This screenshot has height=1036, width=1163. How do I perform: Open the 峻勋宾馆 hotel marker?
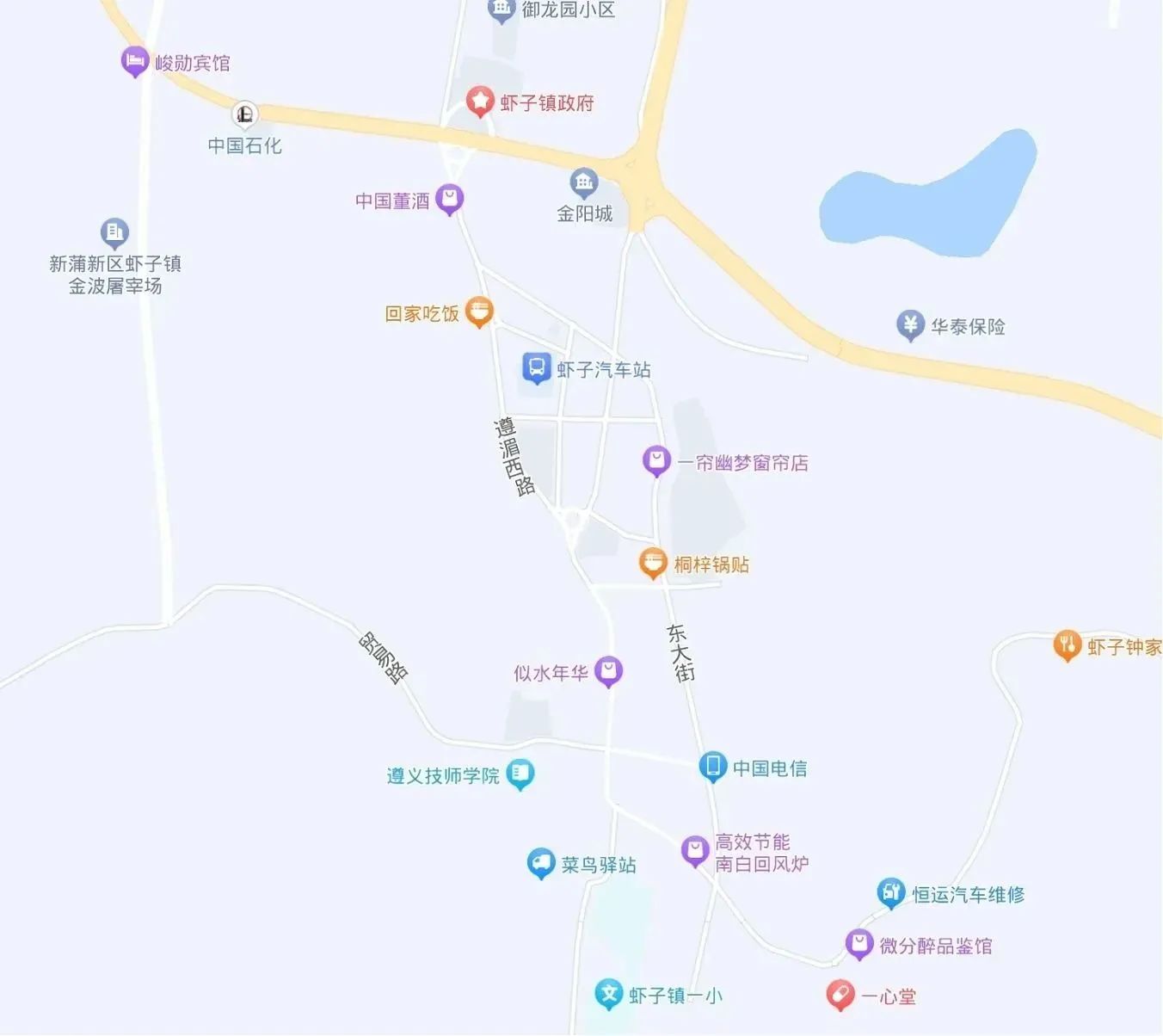(134, 61)
